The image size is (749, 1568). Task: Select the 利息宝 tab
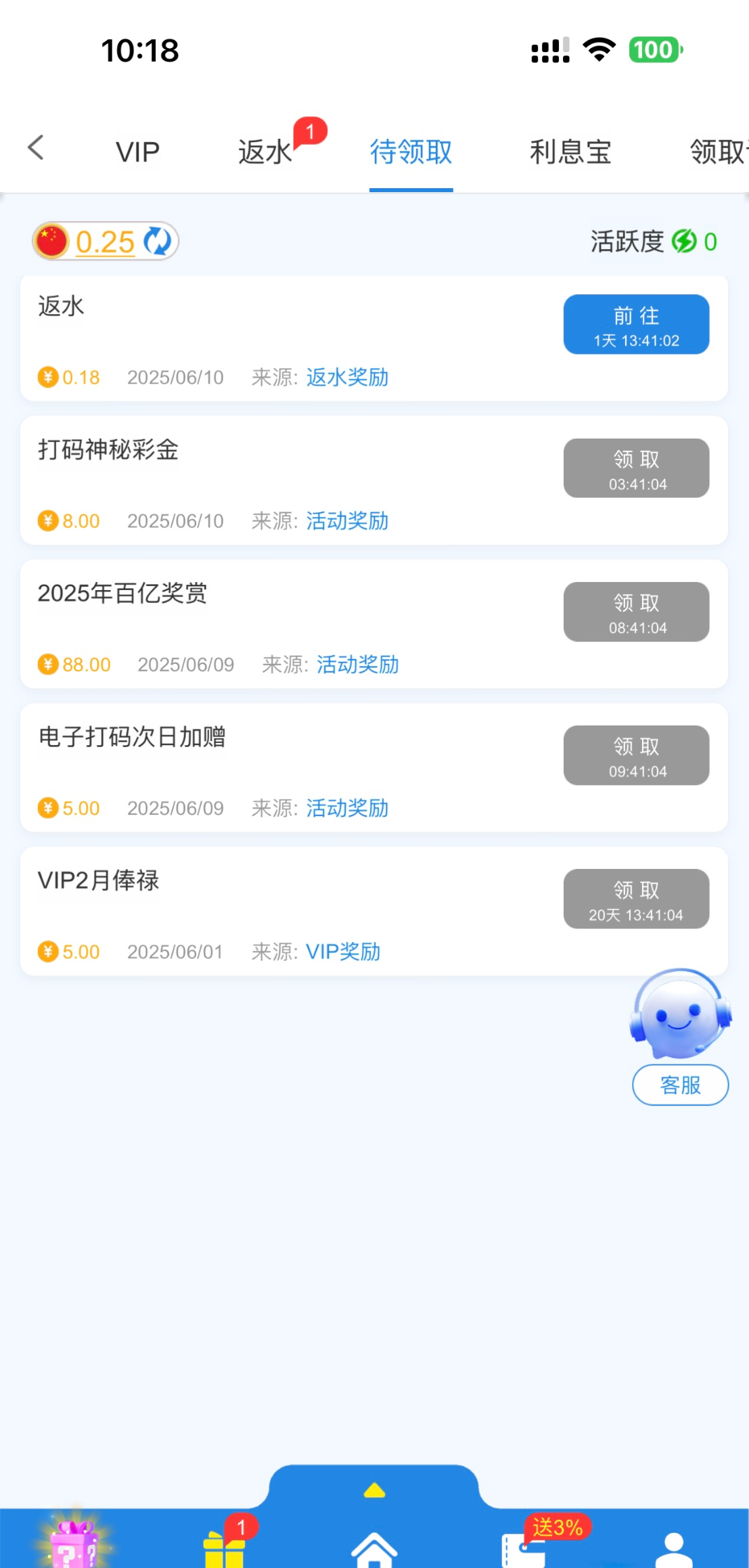click(570, 152)
